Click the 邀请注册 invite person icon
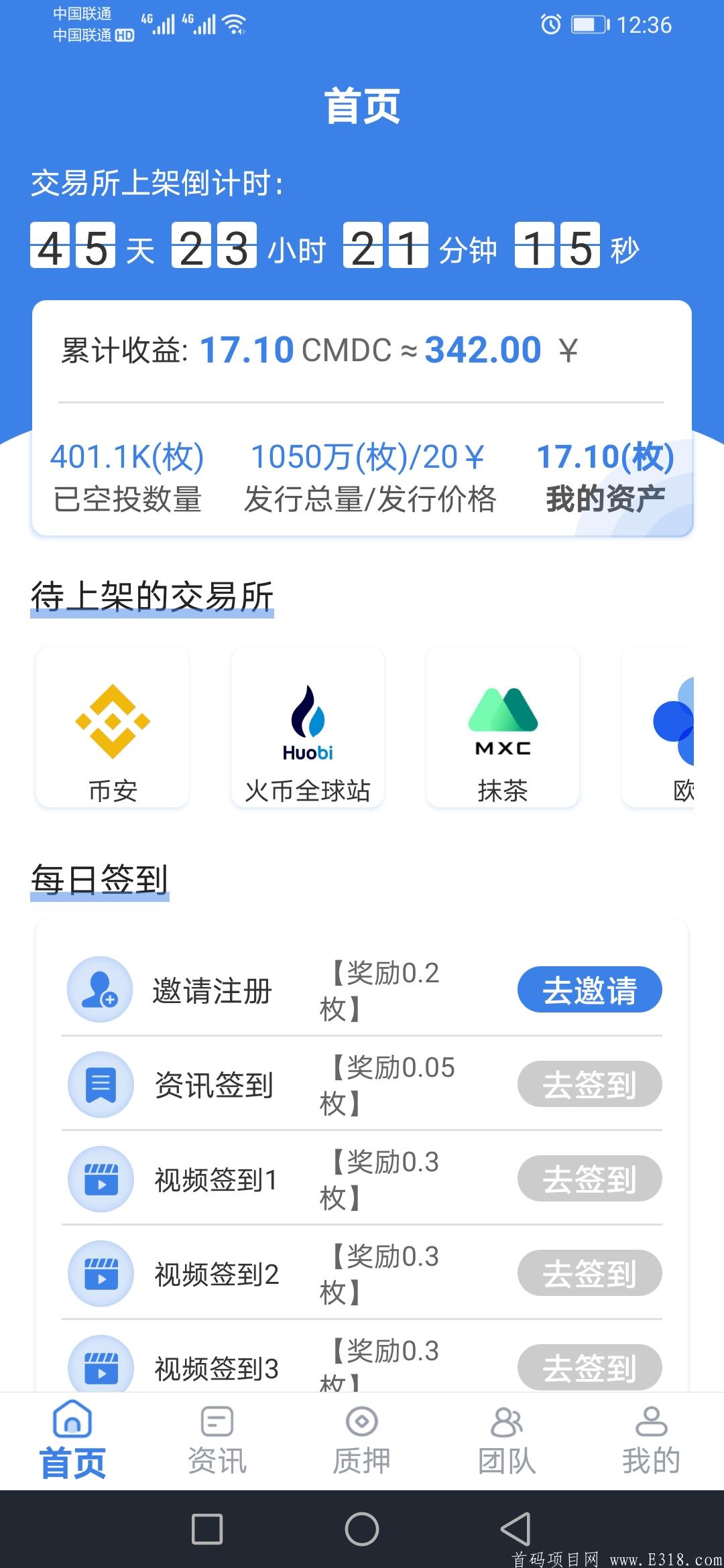This screenshot has height=1568, width=724. tap(100, 988)
